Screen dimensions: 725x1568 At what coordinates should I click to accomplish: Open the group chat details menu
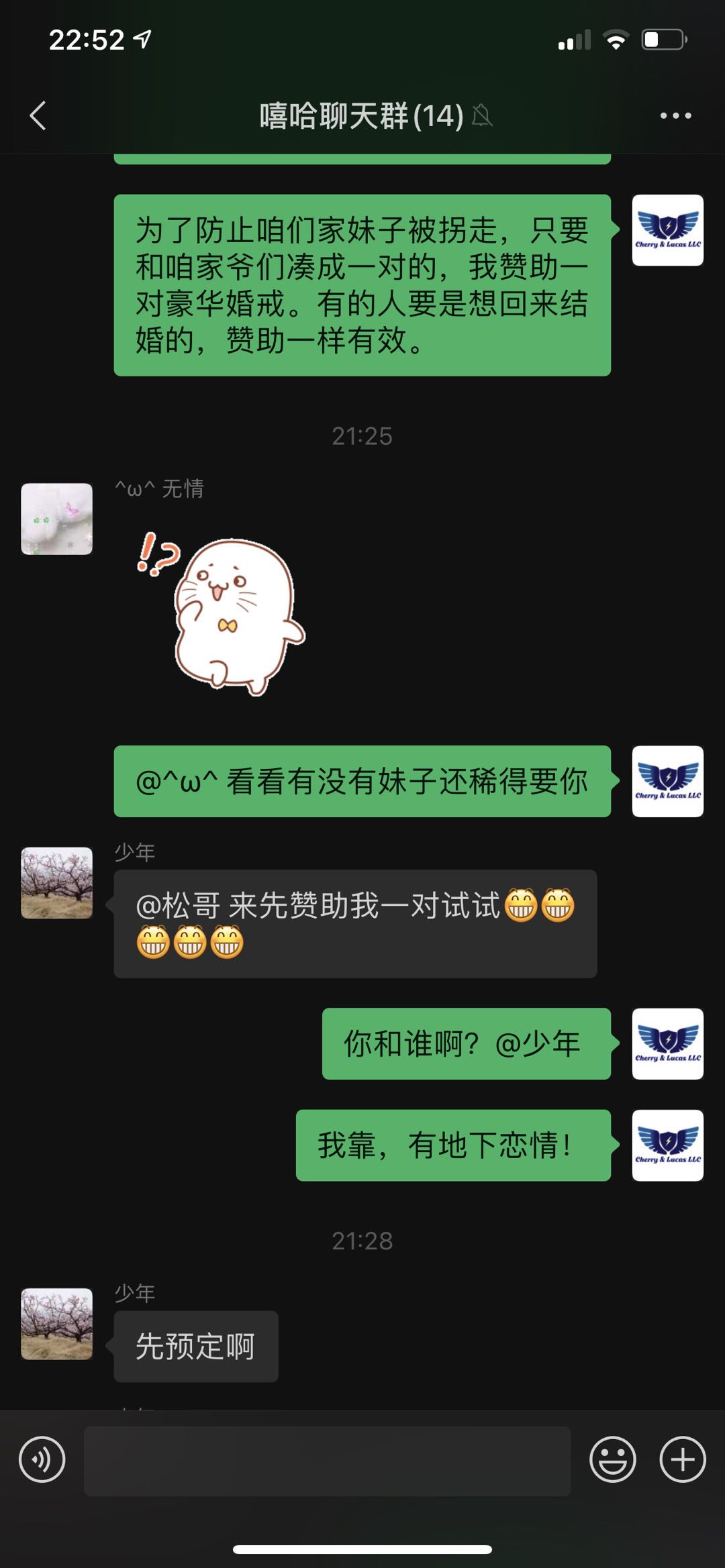click(675, 115)
